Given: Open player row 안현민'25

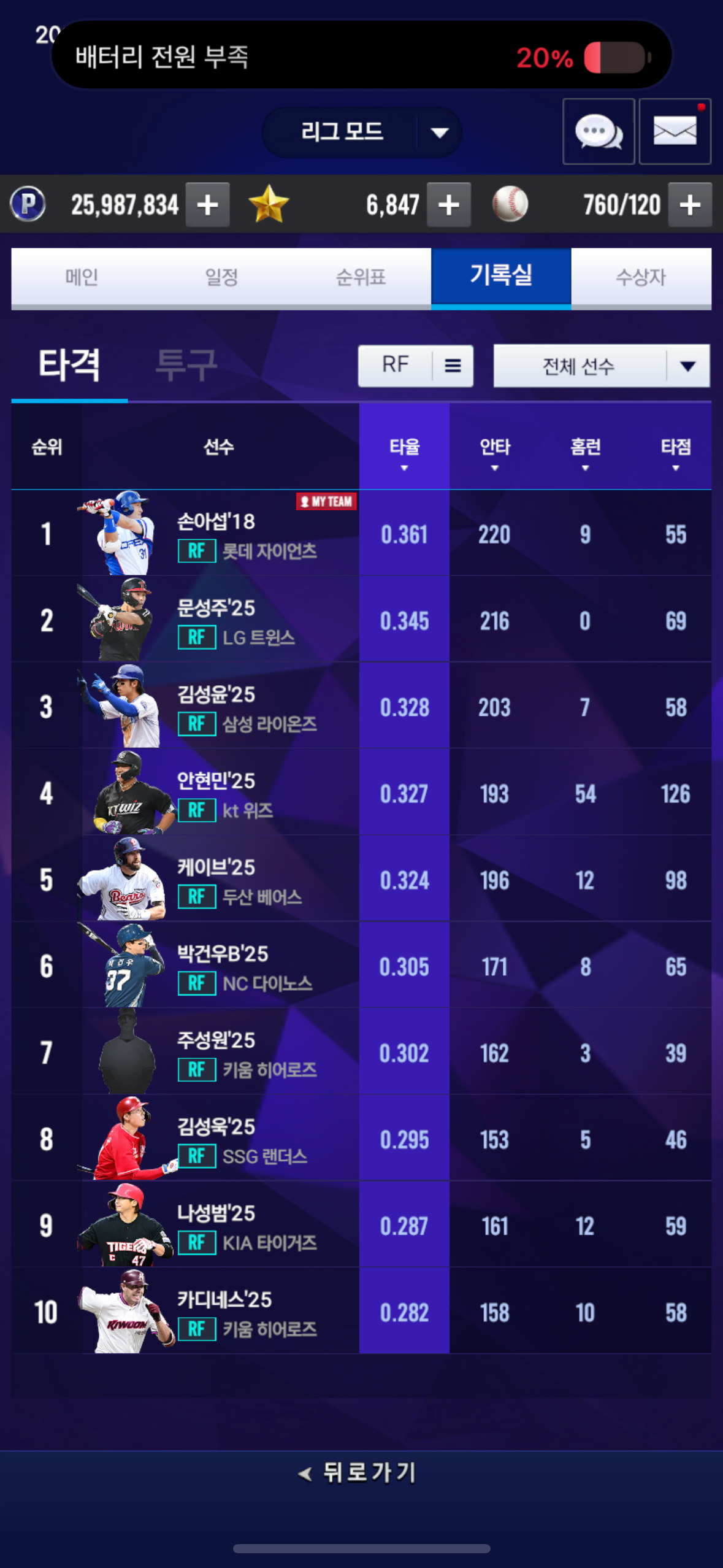Looking at the screenshot, I should (x=245, y=793).
